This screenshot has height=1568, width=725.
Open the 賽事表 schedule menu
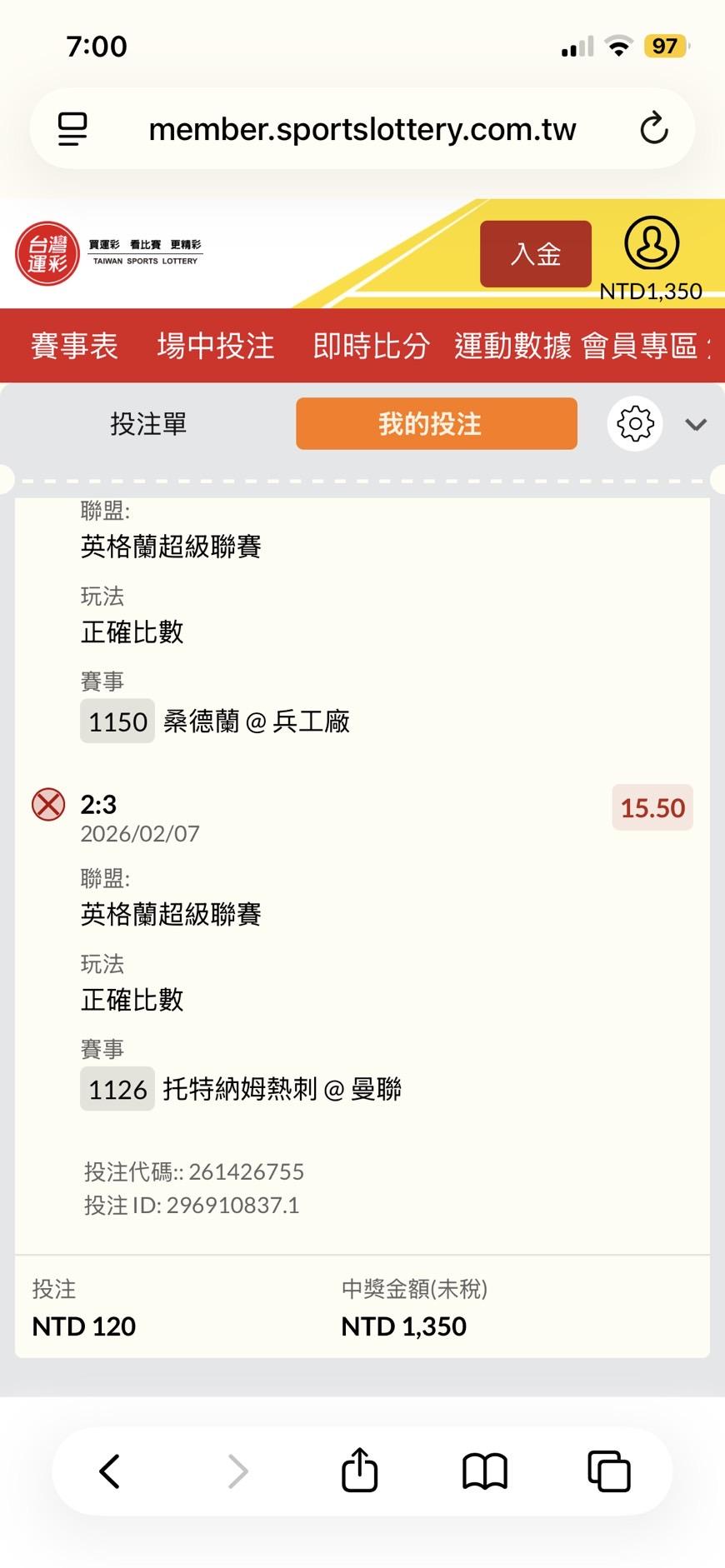coord(74,345)
